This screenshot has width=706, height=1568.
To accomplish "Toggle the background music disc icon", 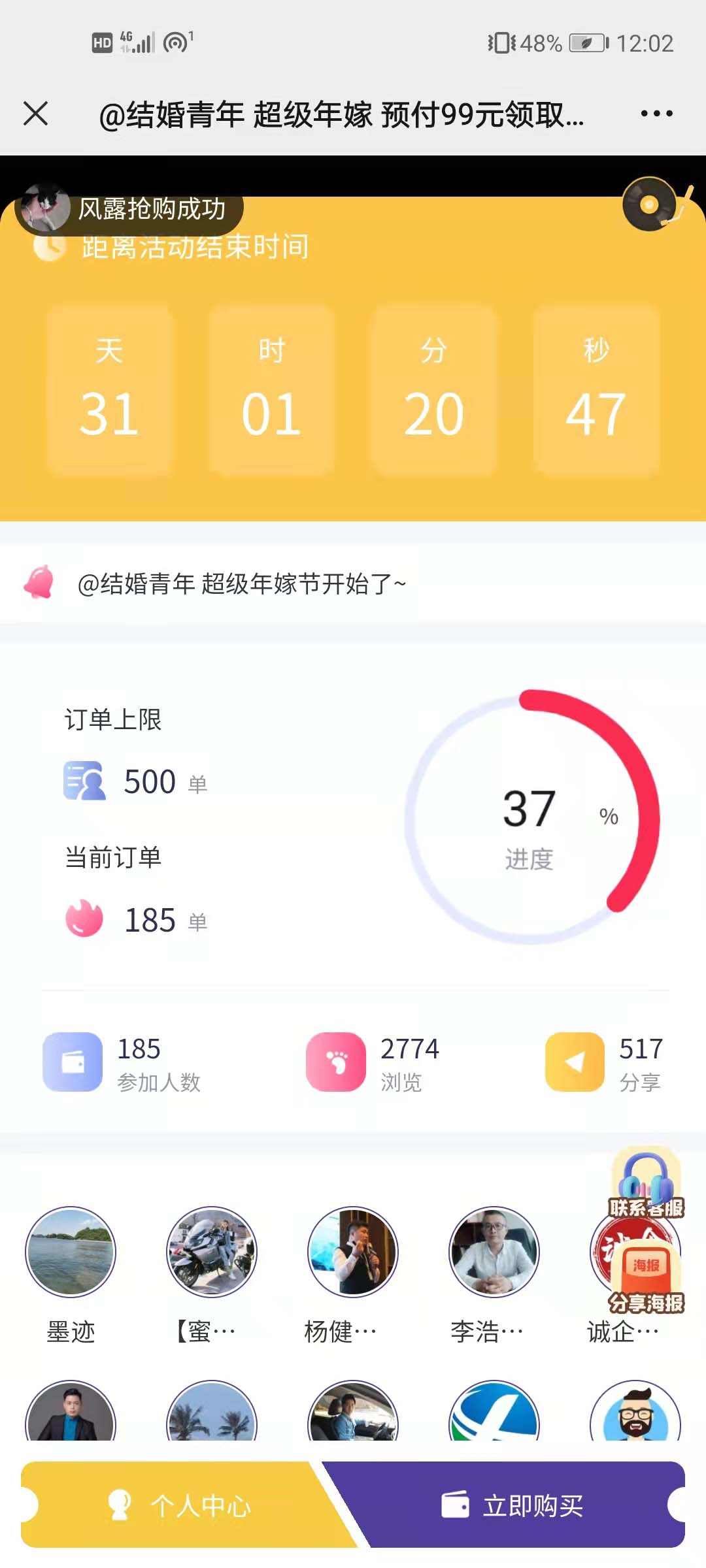I will [x=650, y=205].
